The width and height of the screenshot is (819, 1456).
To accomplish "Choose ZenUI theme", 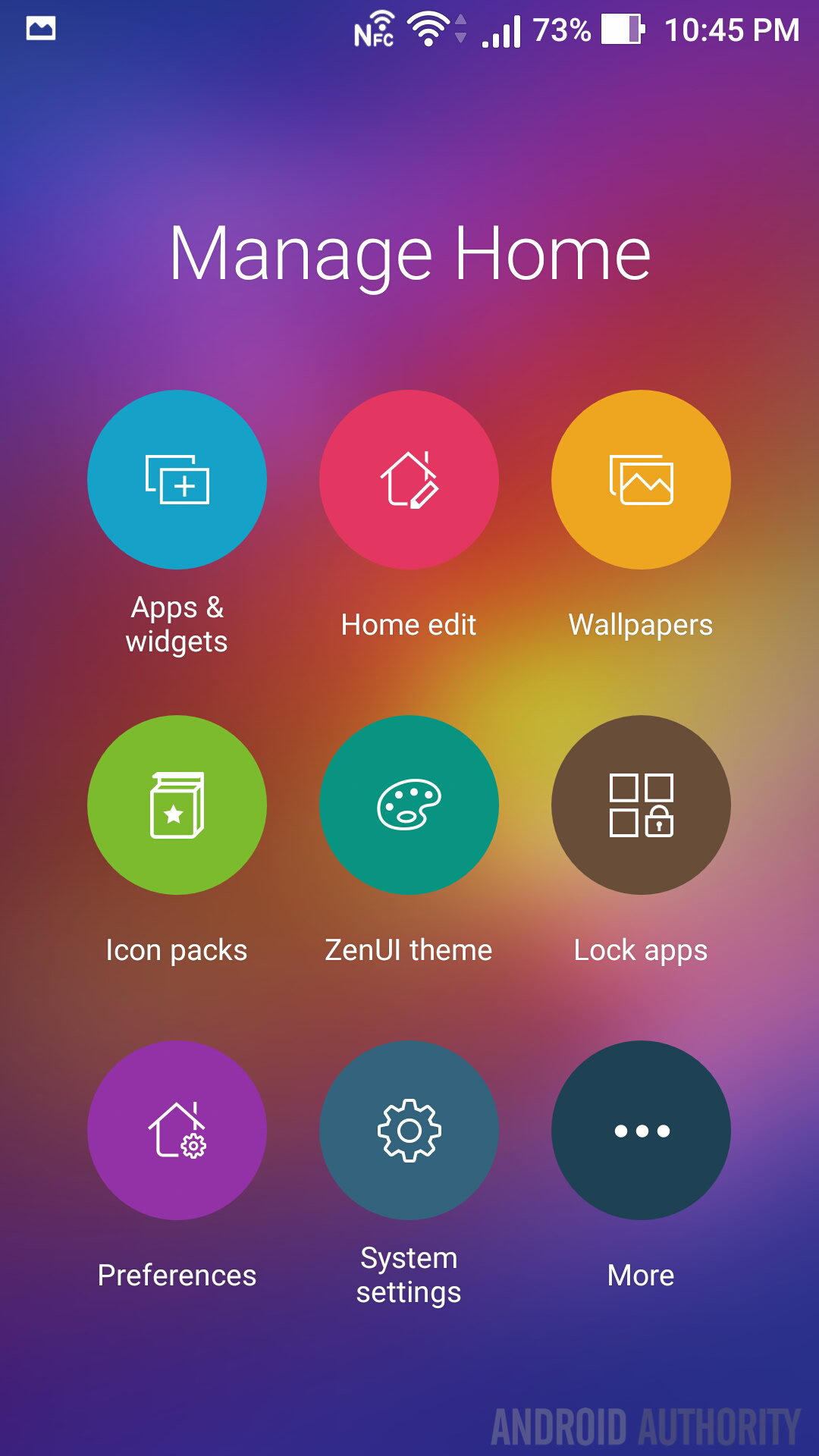I will coord(409,805).
